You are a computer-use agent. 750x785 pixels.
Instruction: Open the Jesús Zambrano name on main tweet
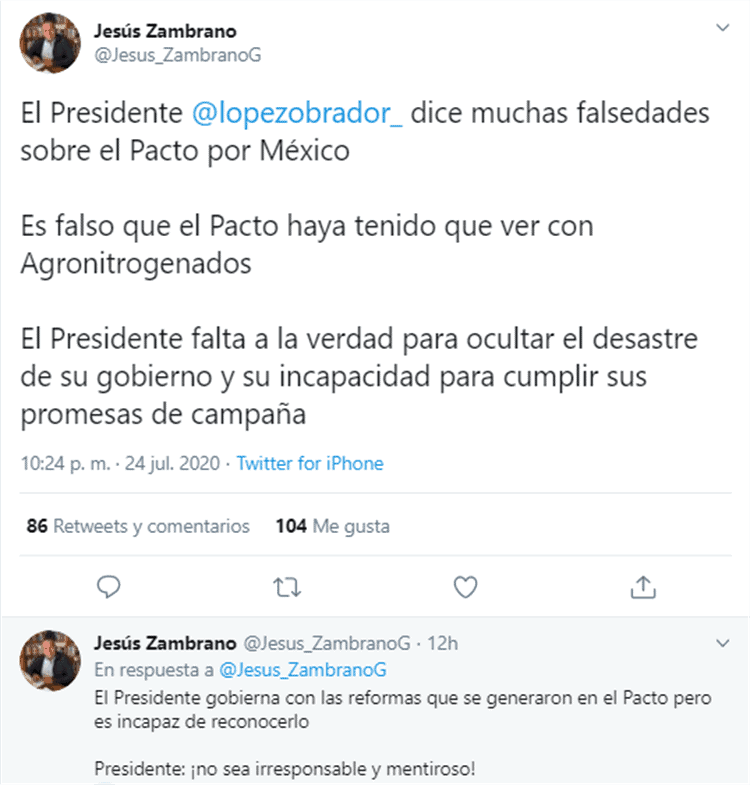coord(165,32)
